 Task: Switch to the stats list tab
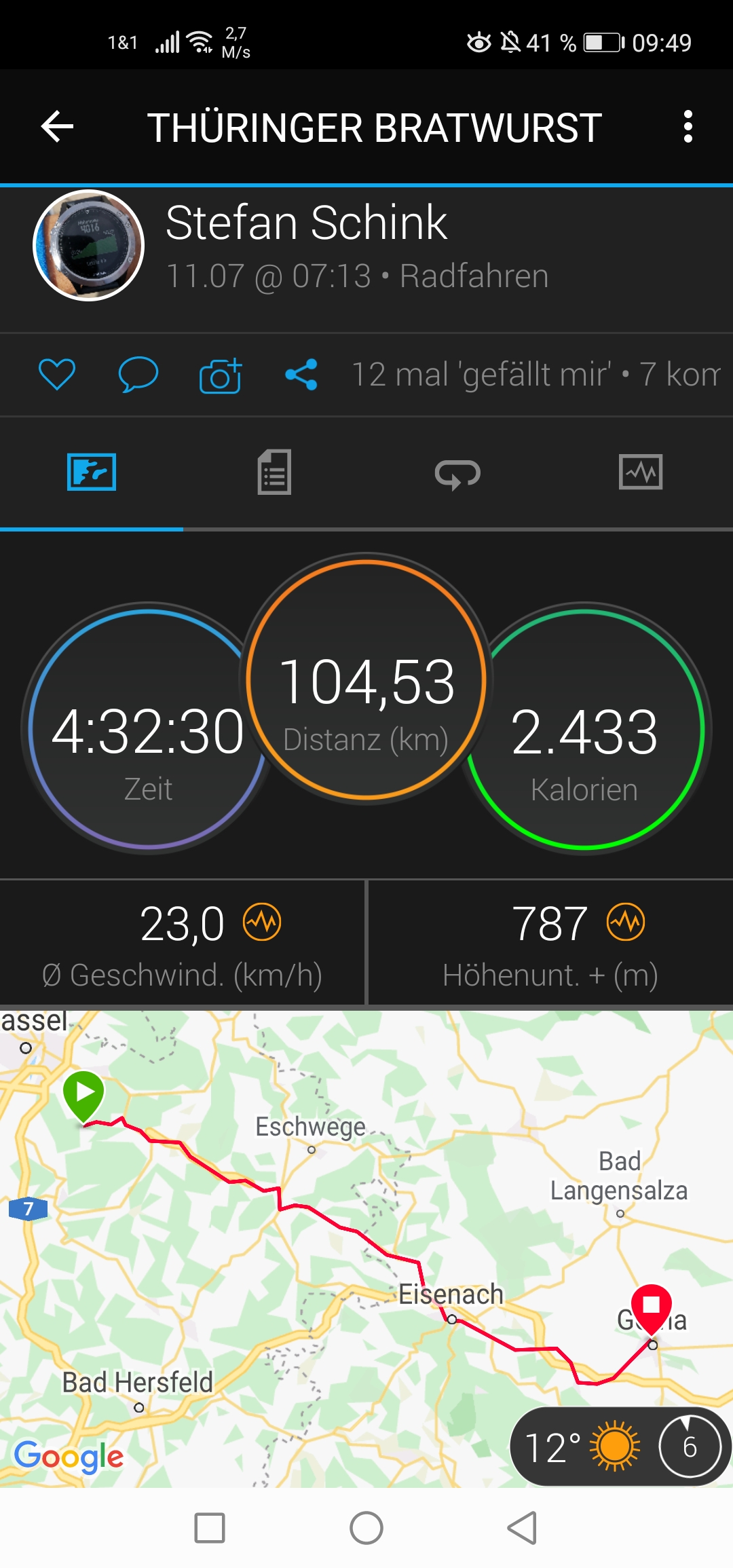tap(274, 472)
